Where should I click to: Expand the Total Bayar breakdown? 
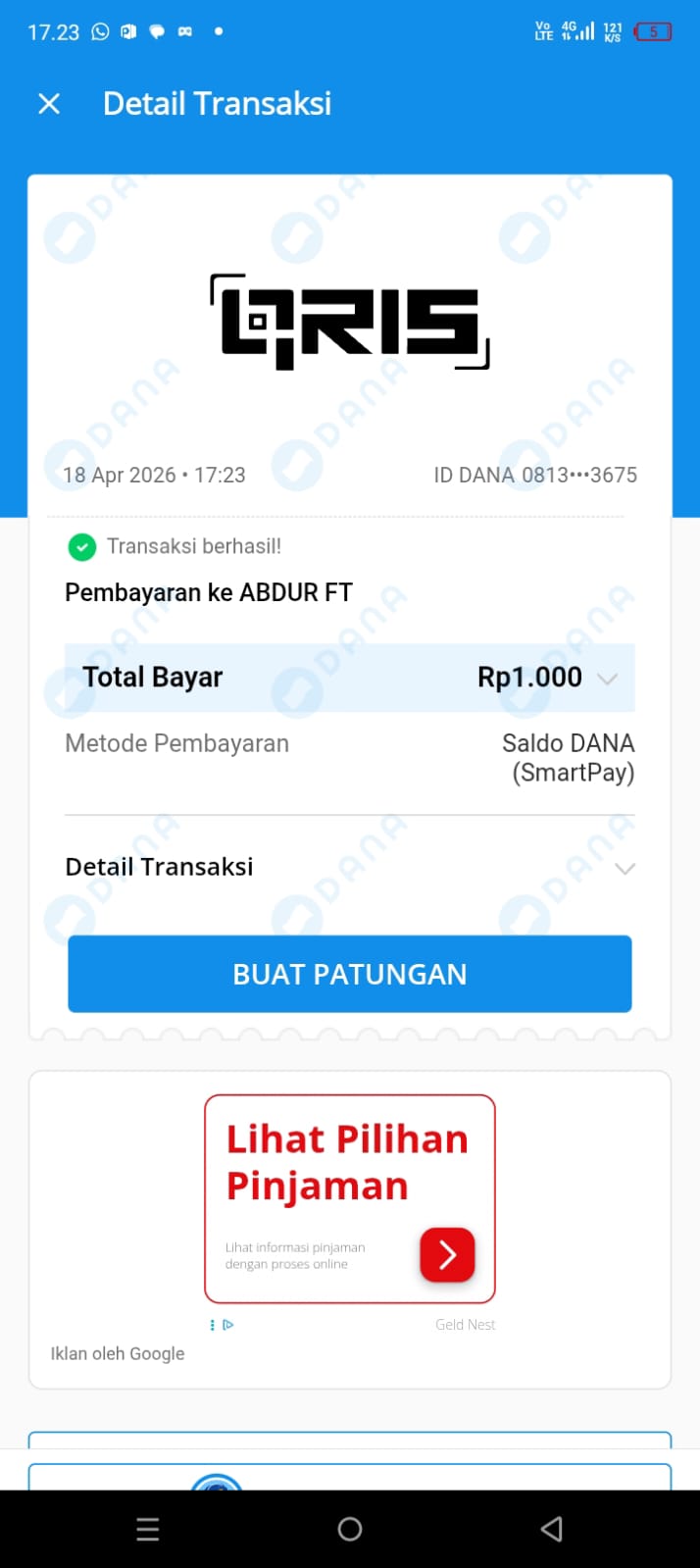coord(607,679)
